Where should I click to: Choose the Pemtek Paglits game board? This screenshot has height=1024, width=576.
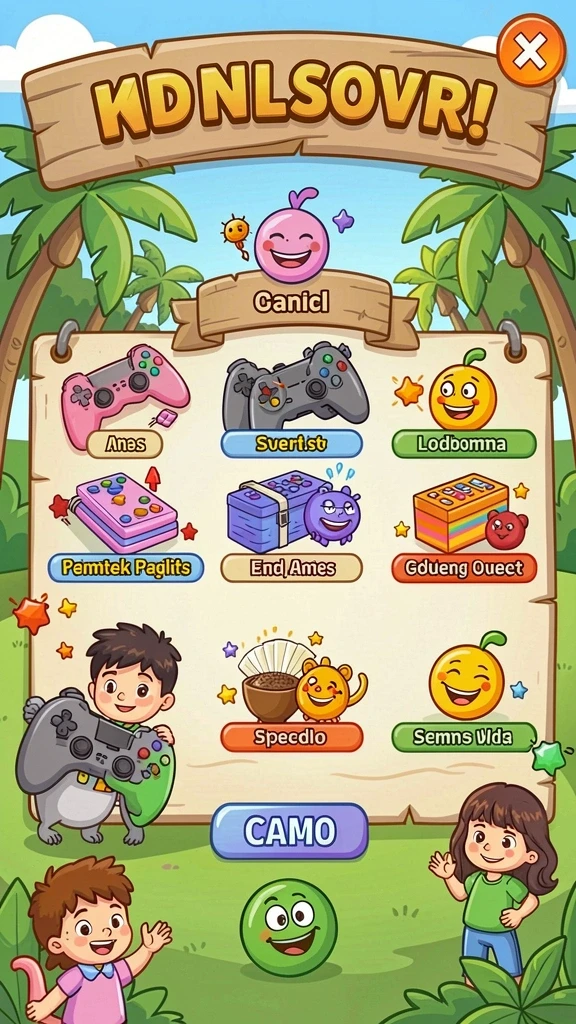(x=126, y=524)
